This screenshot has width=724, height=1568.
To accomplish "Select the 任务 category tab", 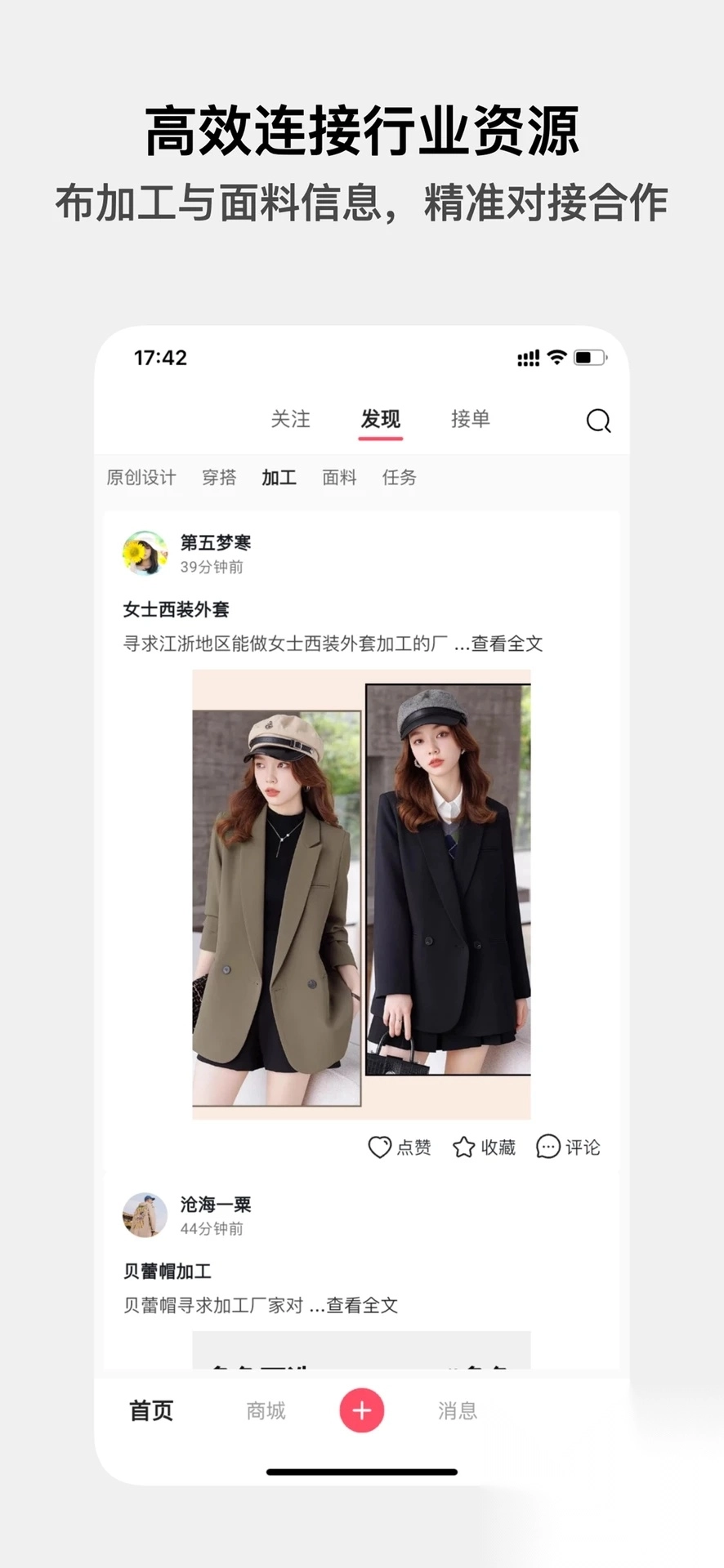I will [398, 478].
